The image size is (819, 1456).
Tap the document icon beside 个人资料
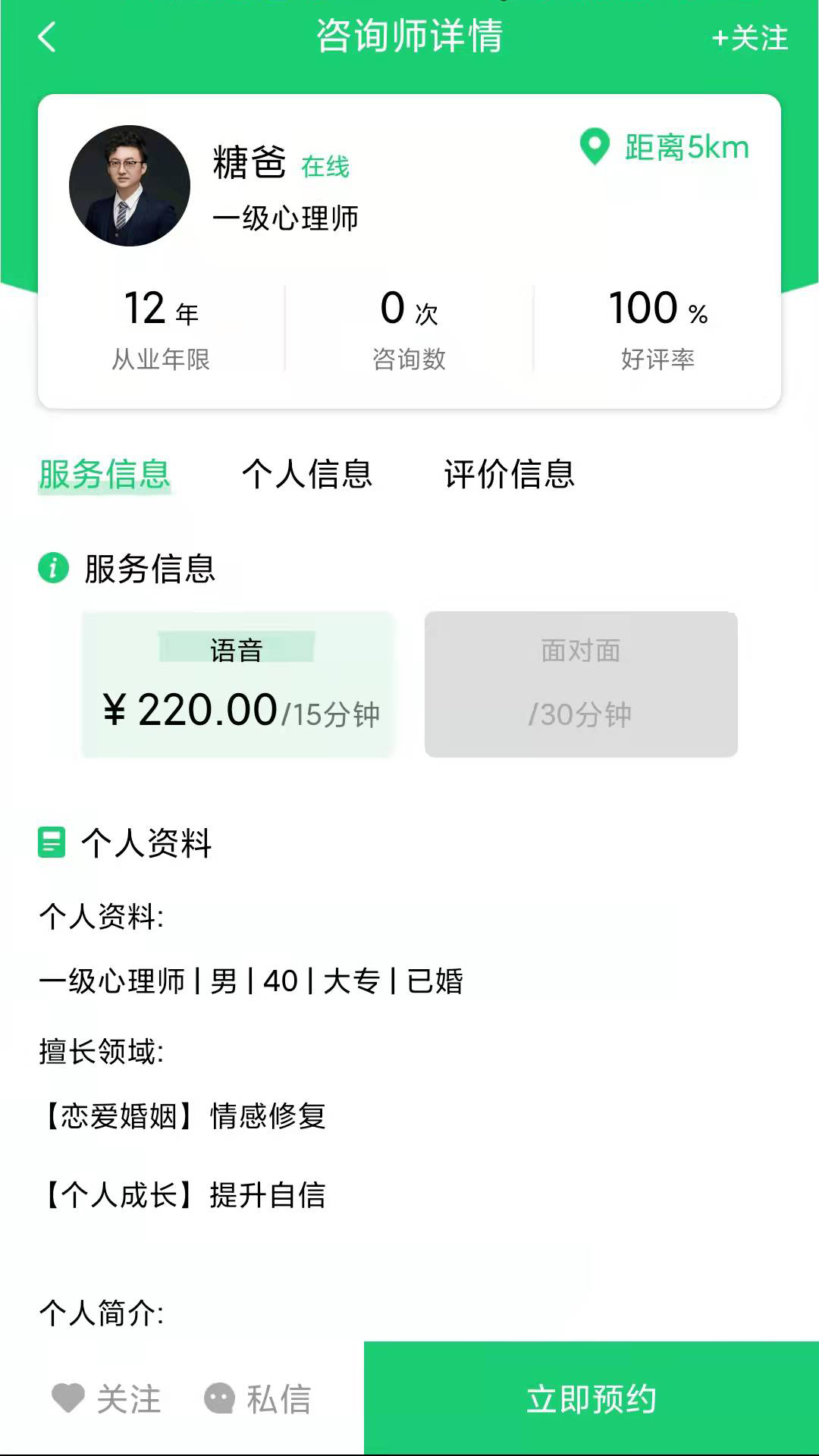tap(51, 842)
